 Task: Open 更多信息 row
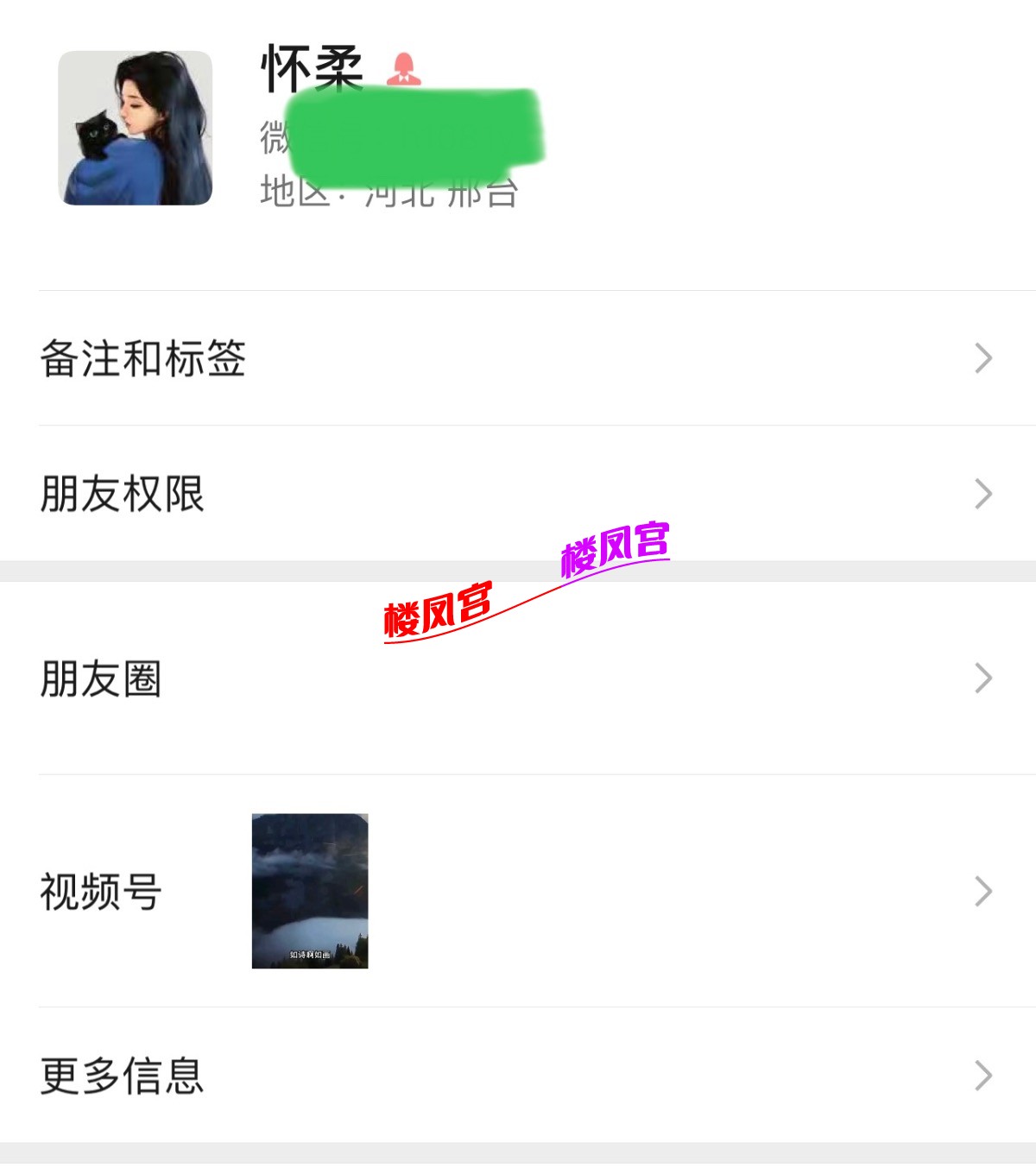518,1076
